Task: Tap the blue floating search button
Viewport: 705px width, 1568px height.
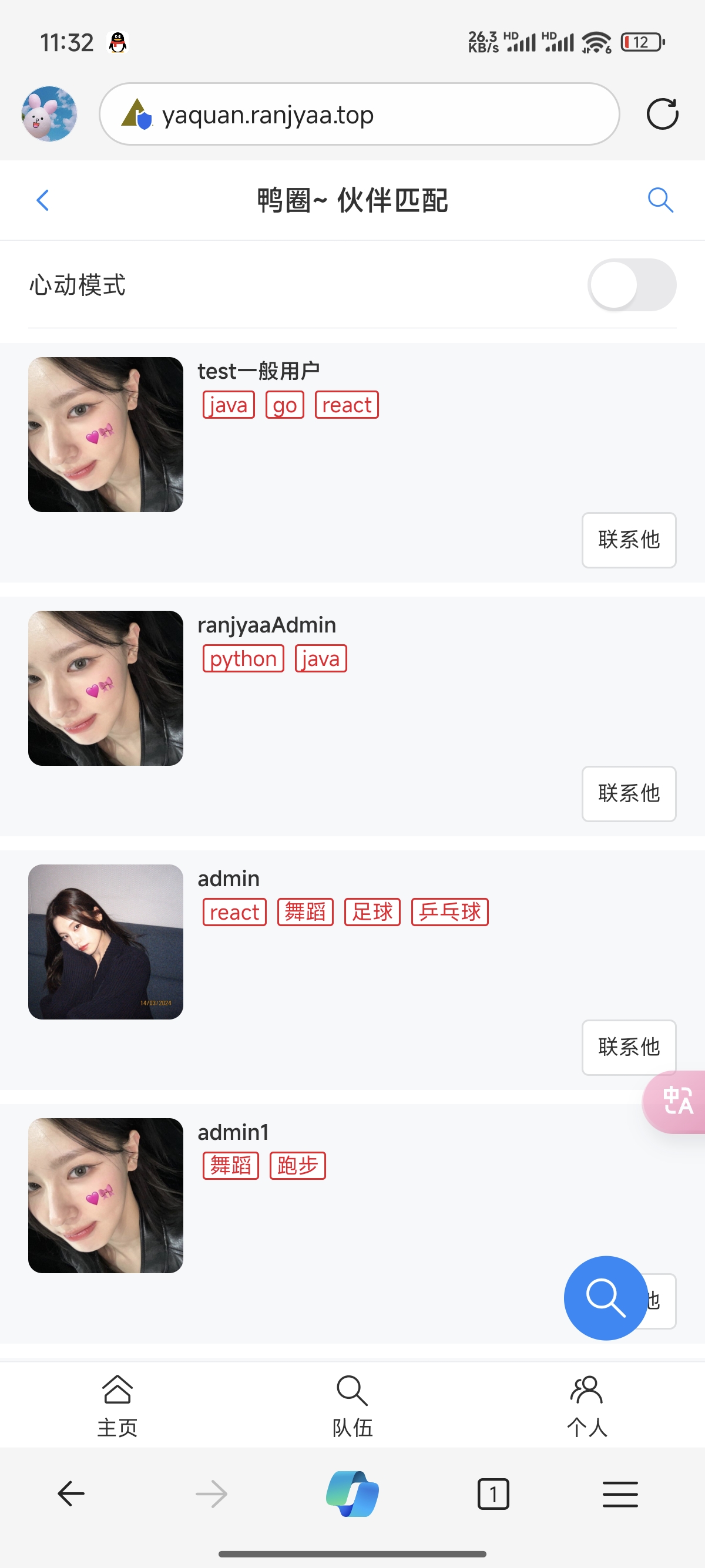Action: click(605, 1298)
